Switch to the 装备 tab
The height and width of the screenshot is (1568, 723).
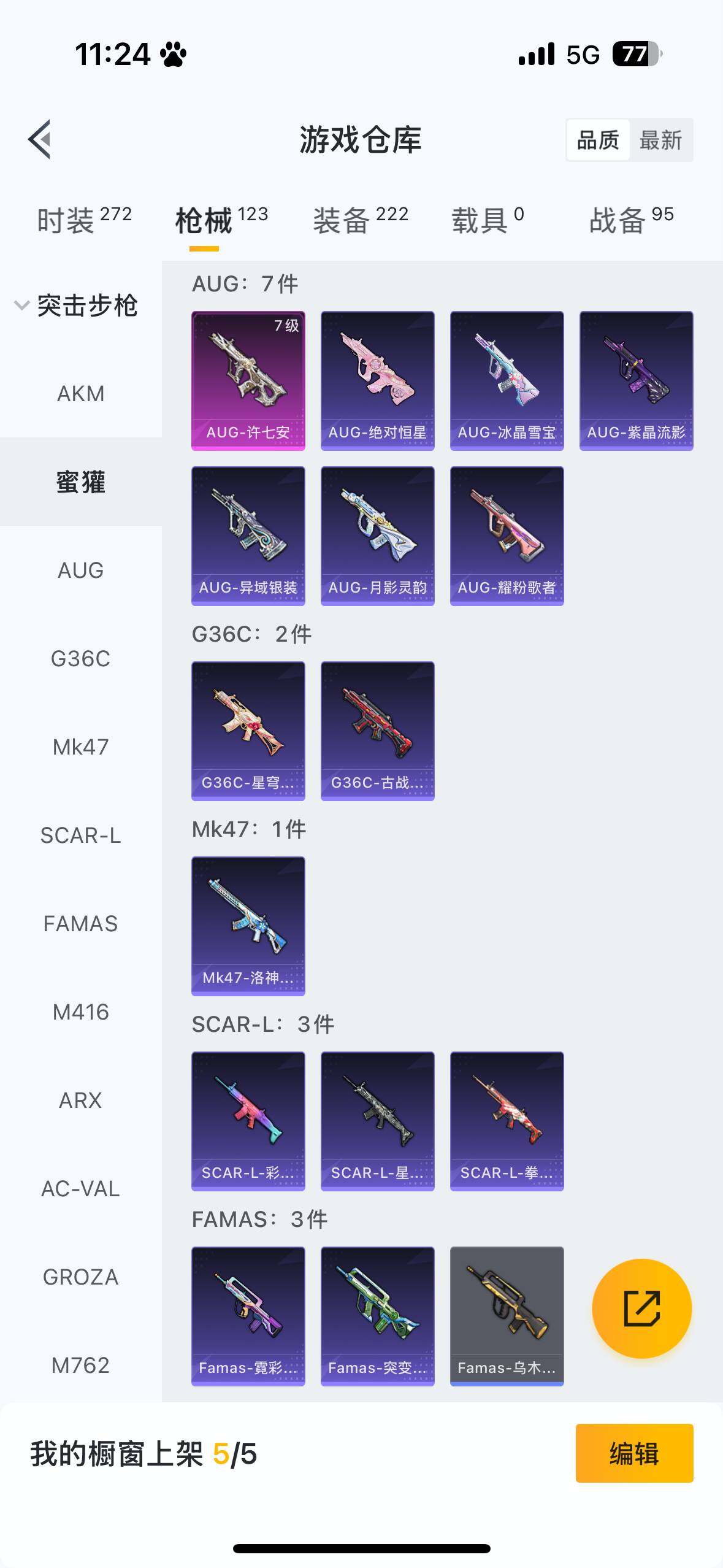tap(360, 220)
